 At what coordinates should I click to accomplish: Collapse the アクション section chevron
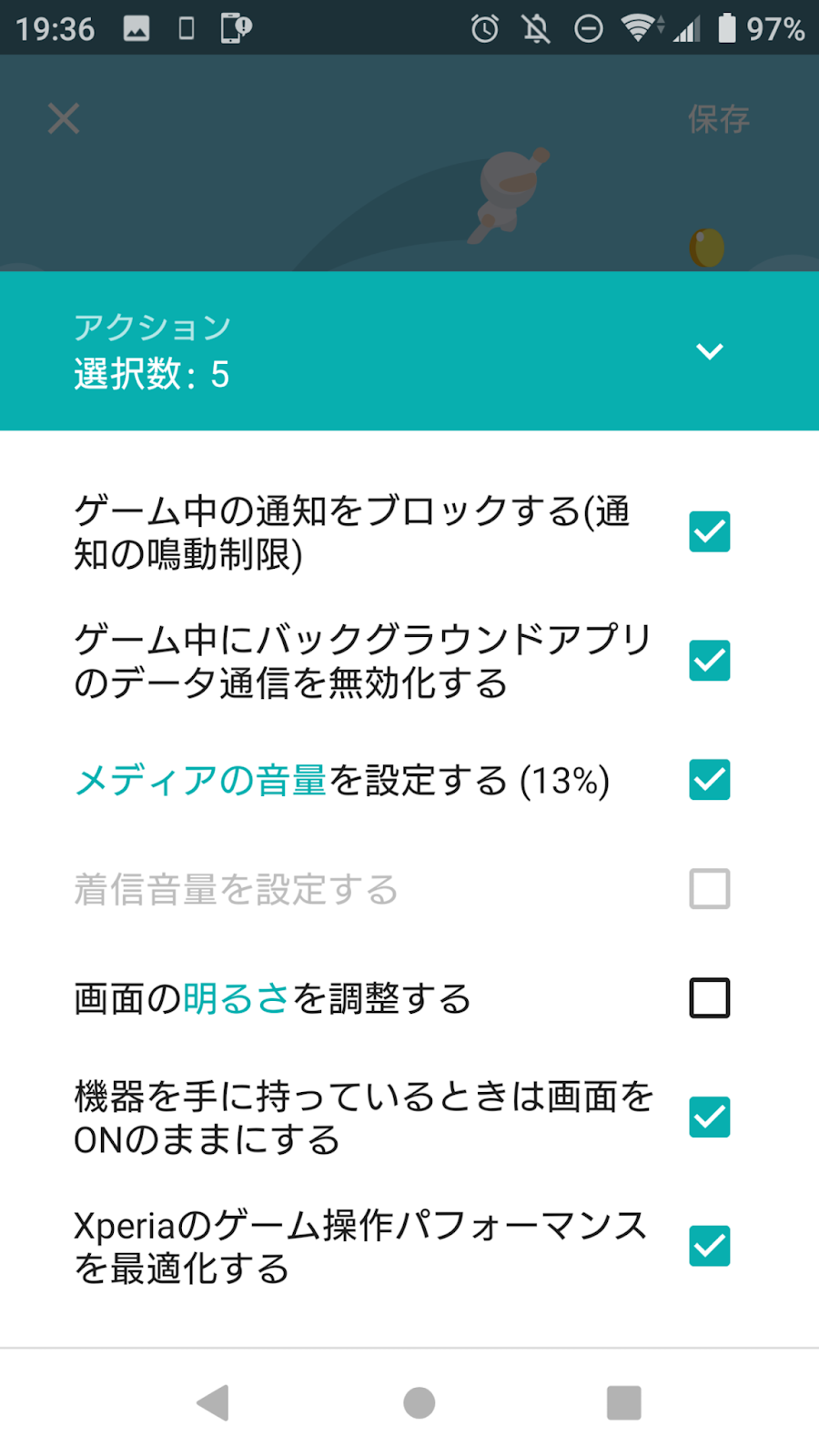tap(710, 351)
